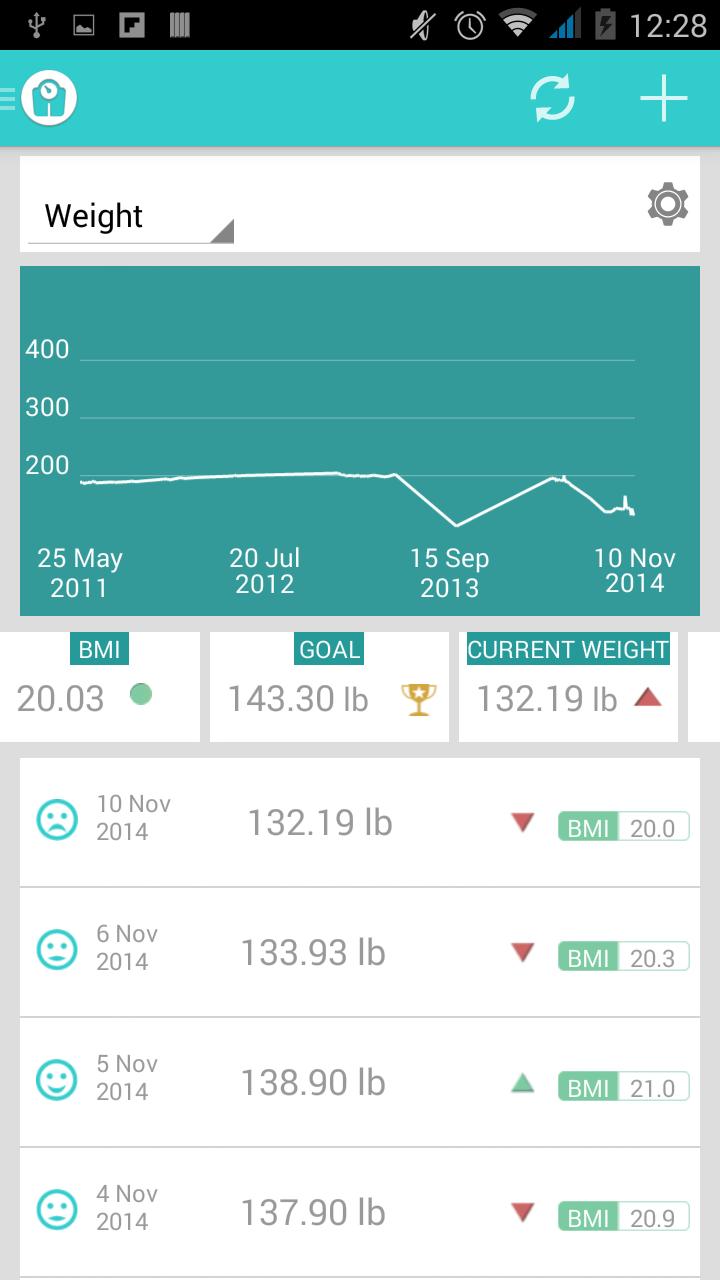Open the weight scale app logo icon
The width and height of the screenshot is (720, 1280).
pos(49,98)
